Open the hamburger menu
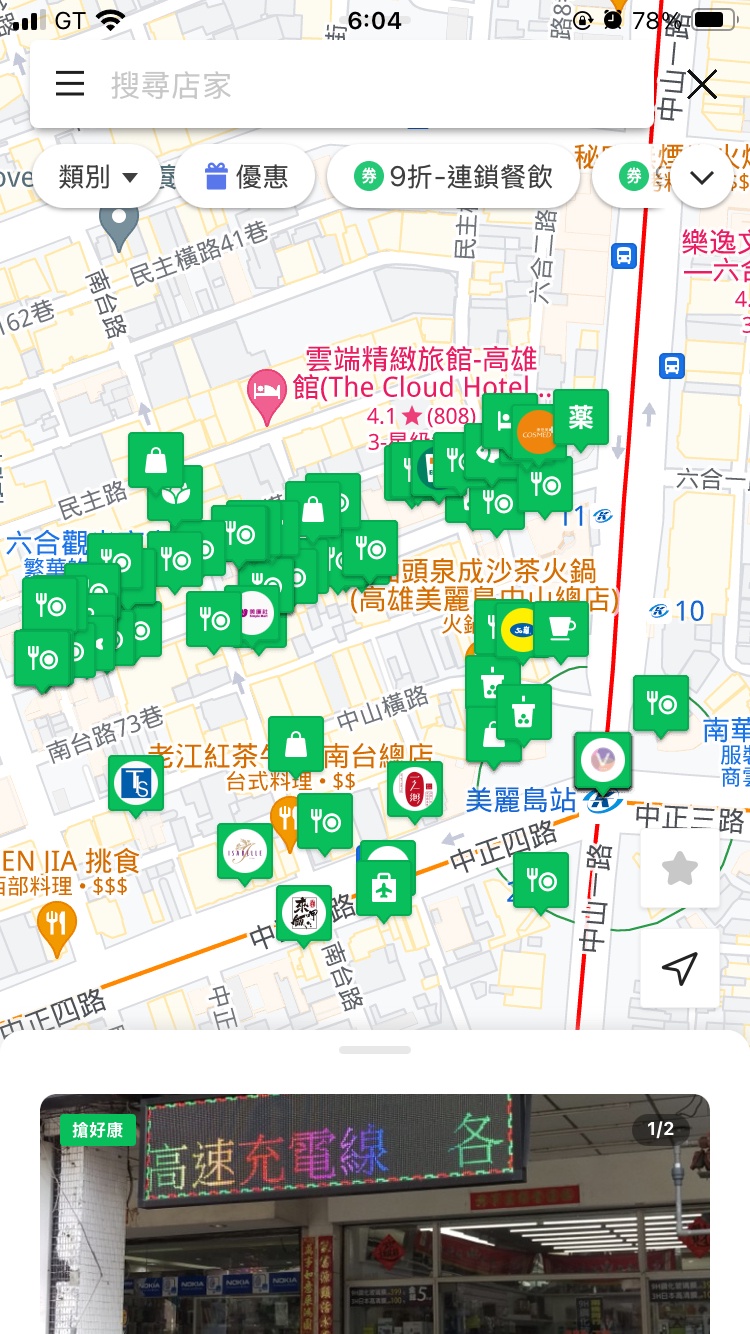This screenshot has width=750, height=1334. point(70,84)
